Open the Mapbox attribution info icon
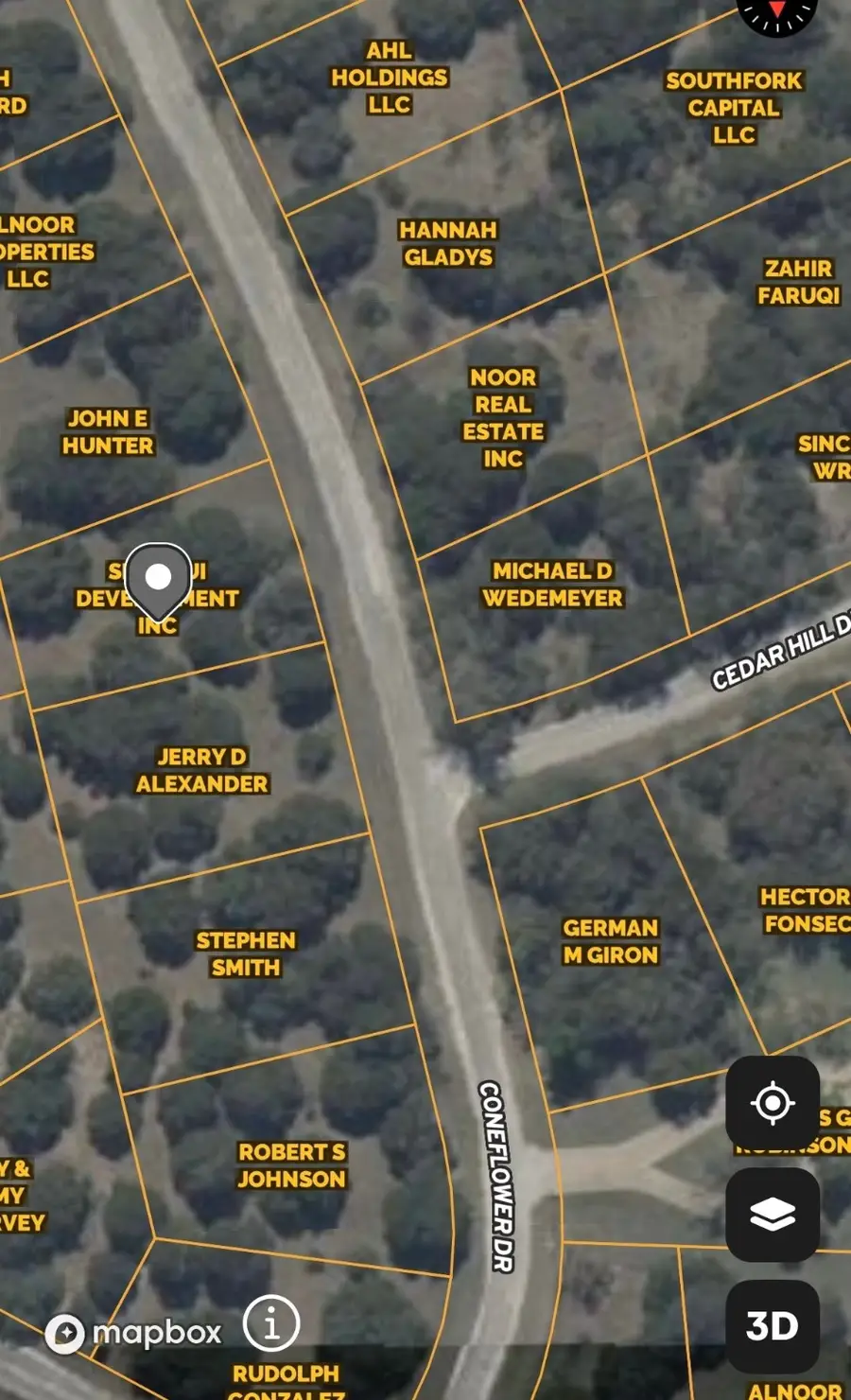The height and width of the screenshot is (1400, 851). coord(271,1323)
